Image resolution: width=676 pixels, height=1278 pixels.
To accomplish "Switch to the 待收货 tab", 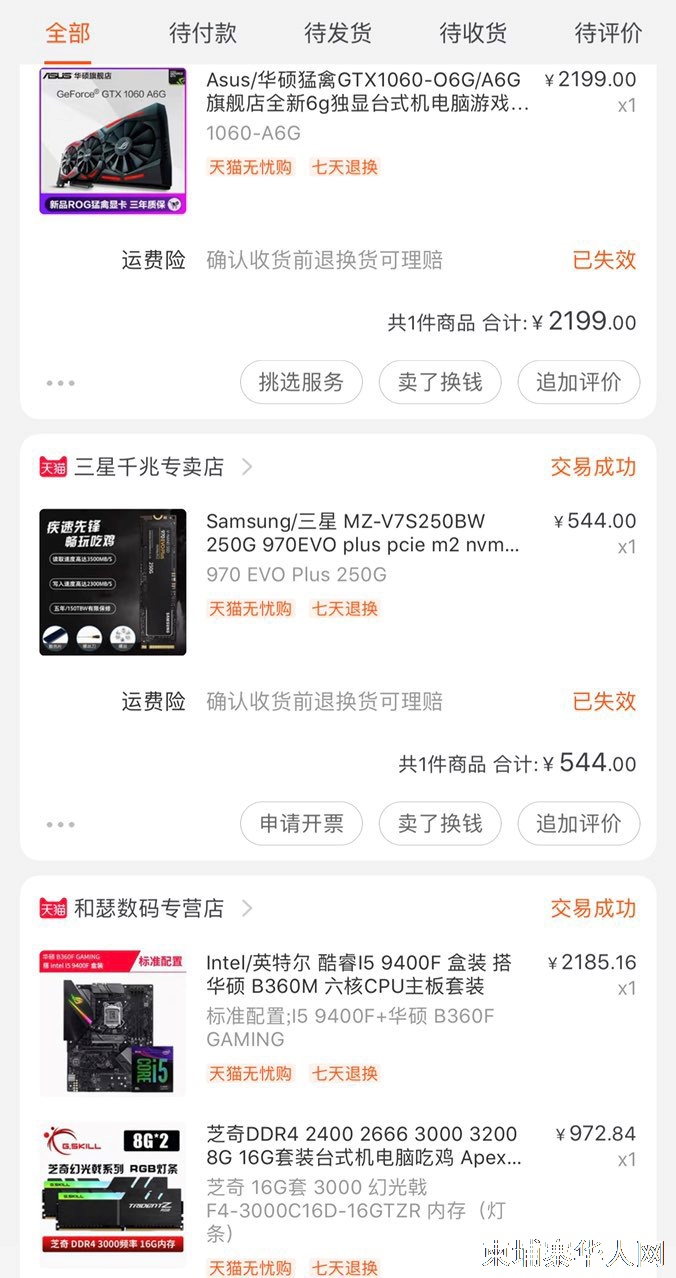I will coord(473,33).
